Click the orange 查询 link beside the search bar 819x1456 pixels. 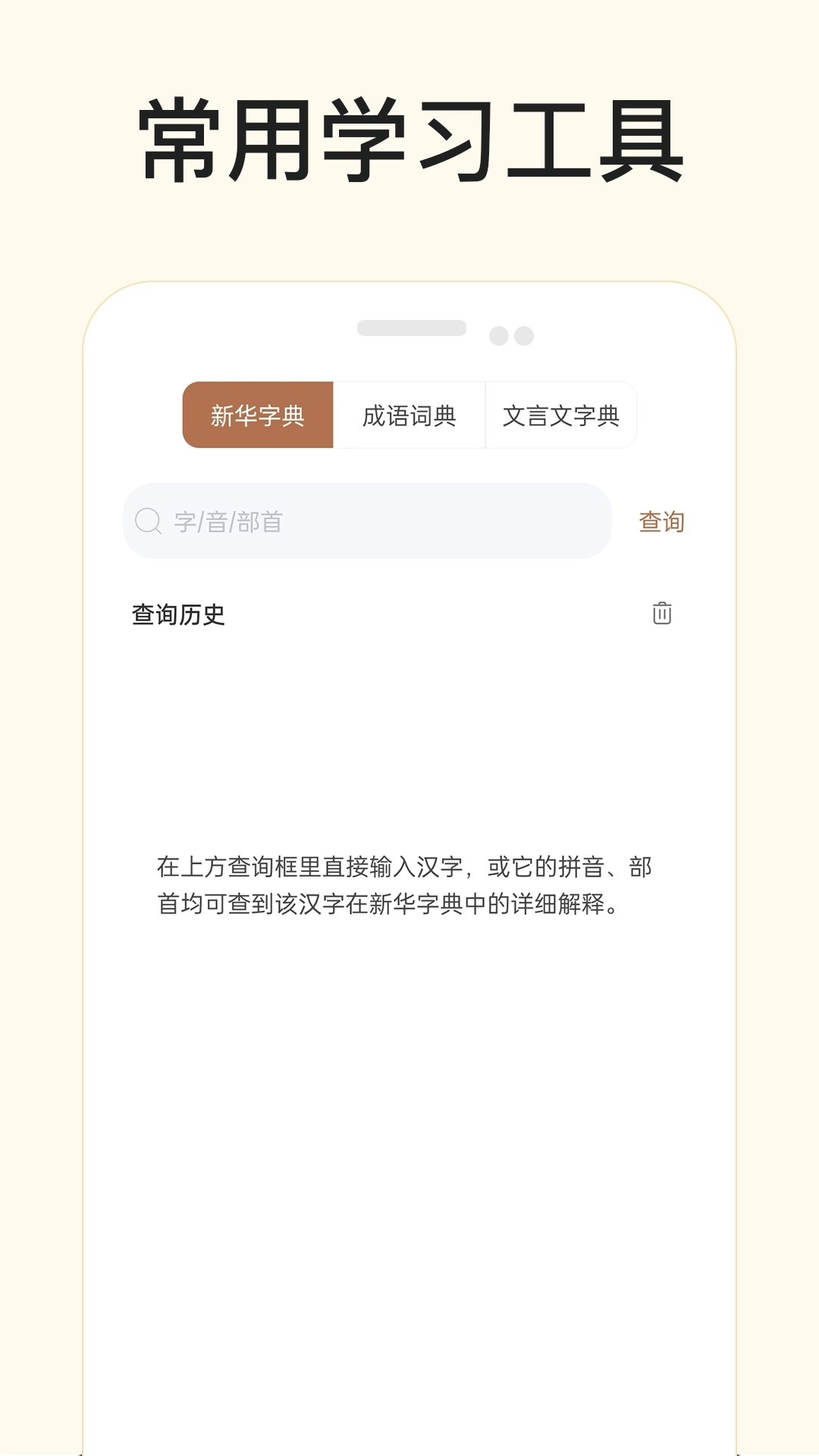[661, 520]
